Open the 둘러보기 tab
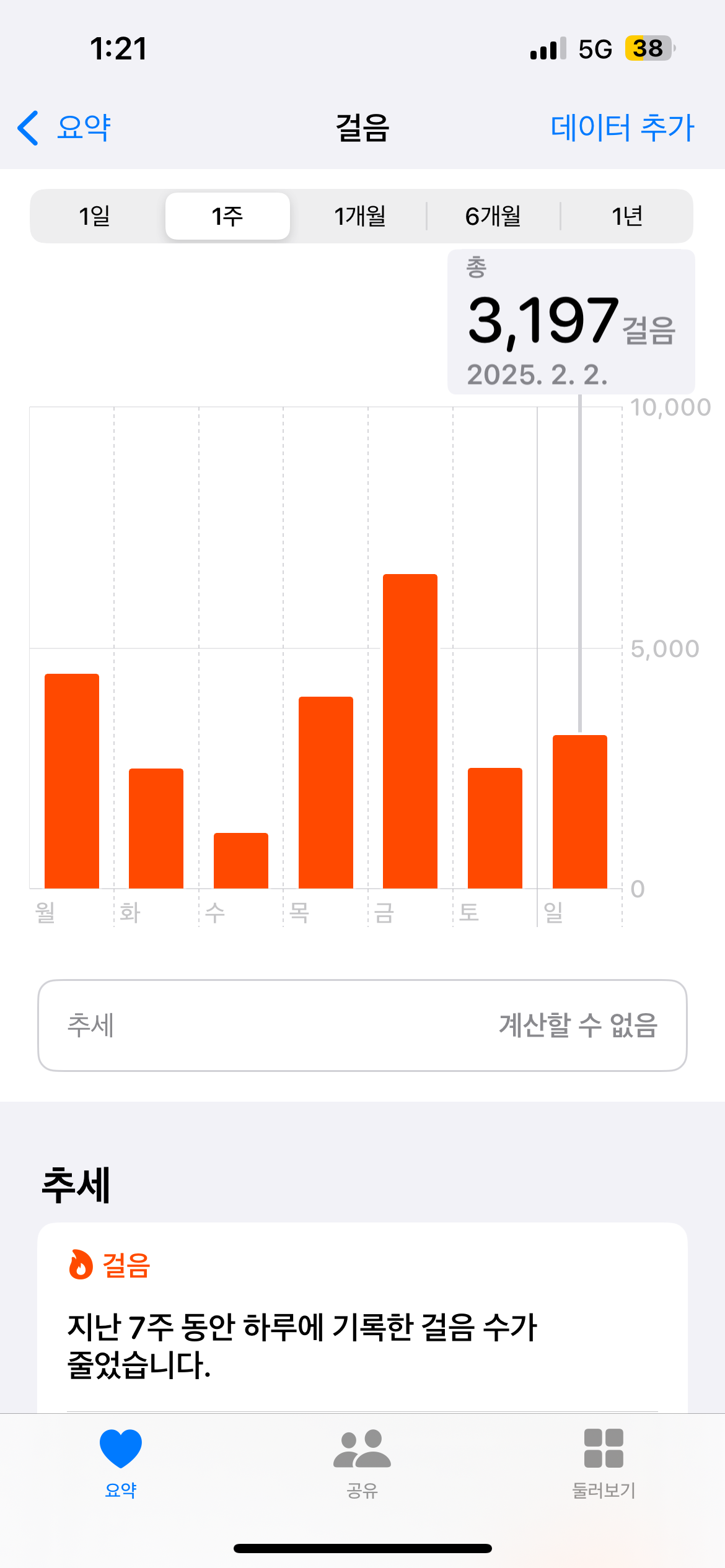This screenshot has width=725, height=1568. [x=604, y=1463]
